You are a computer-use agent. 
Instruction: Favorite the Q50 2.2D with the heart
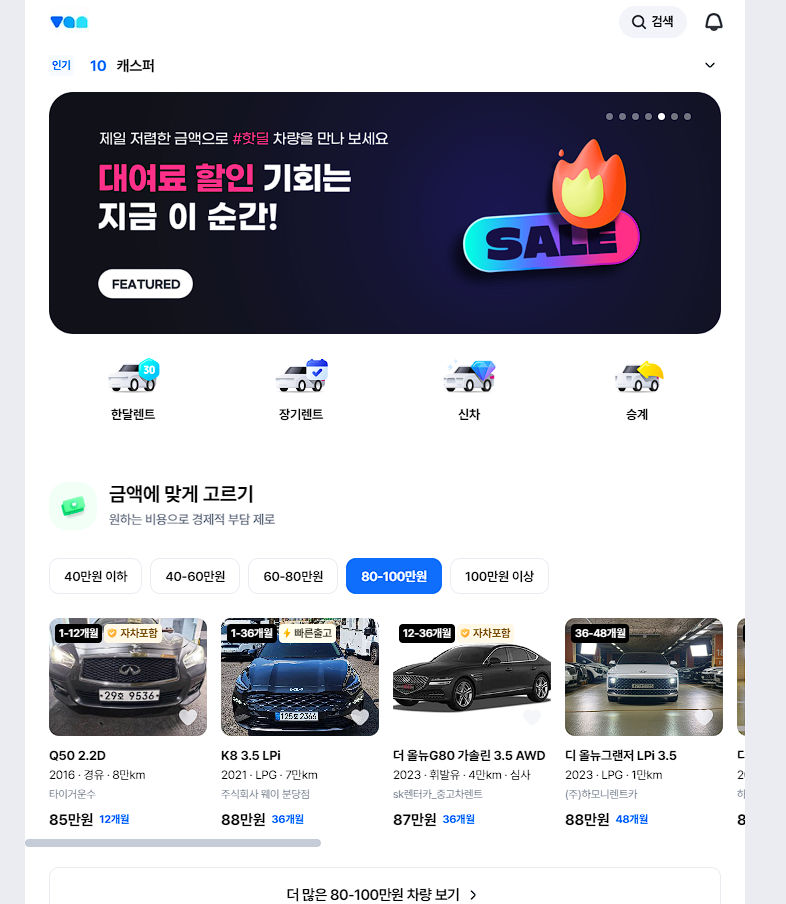[190, 717]
